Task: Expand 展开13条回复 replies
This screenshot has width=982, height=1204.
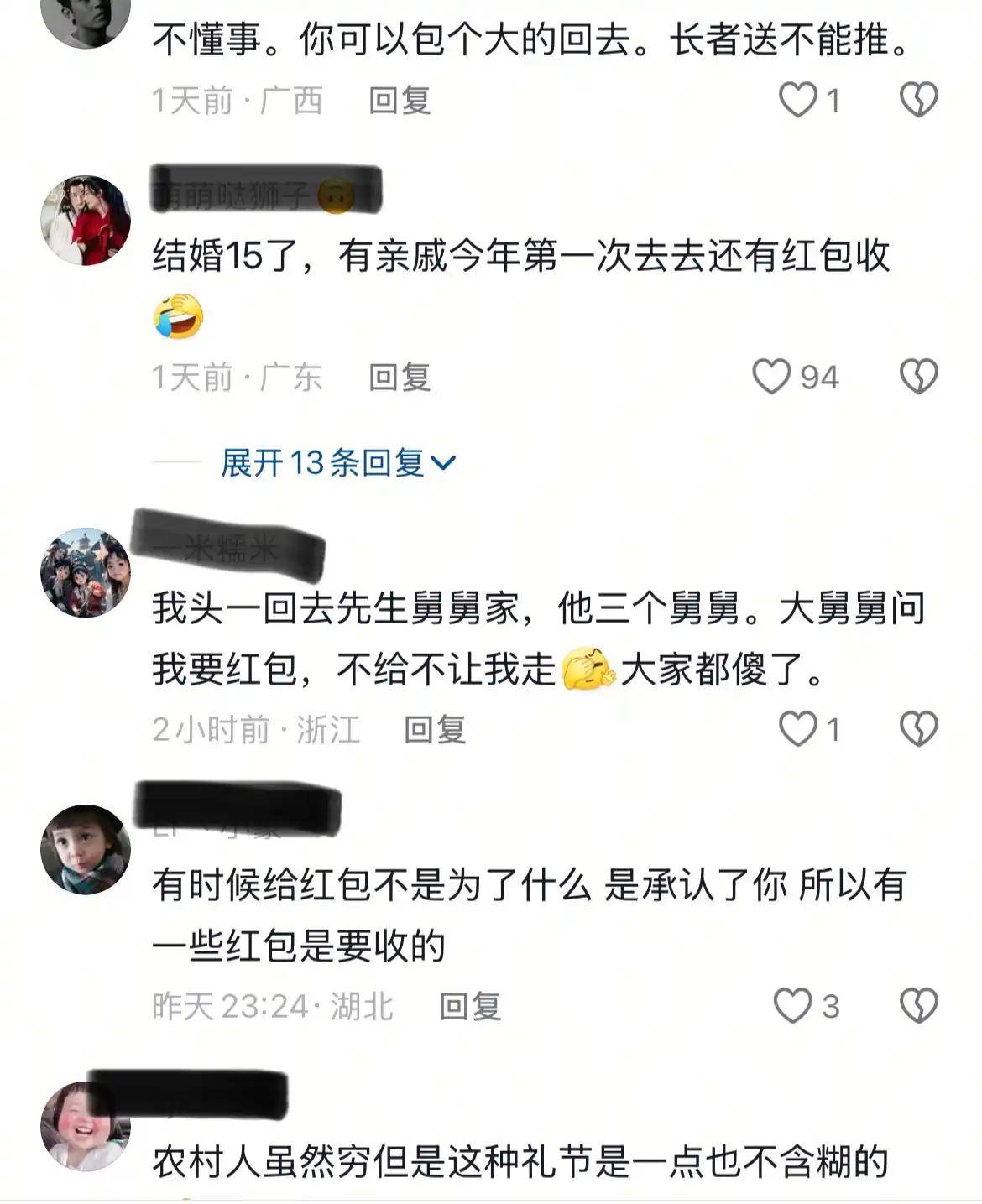Action: tap(337, 462)
